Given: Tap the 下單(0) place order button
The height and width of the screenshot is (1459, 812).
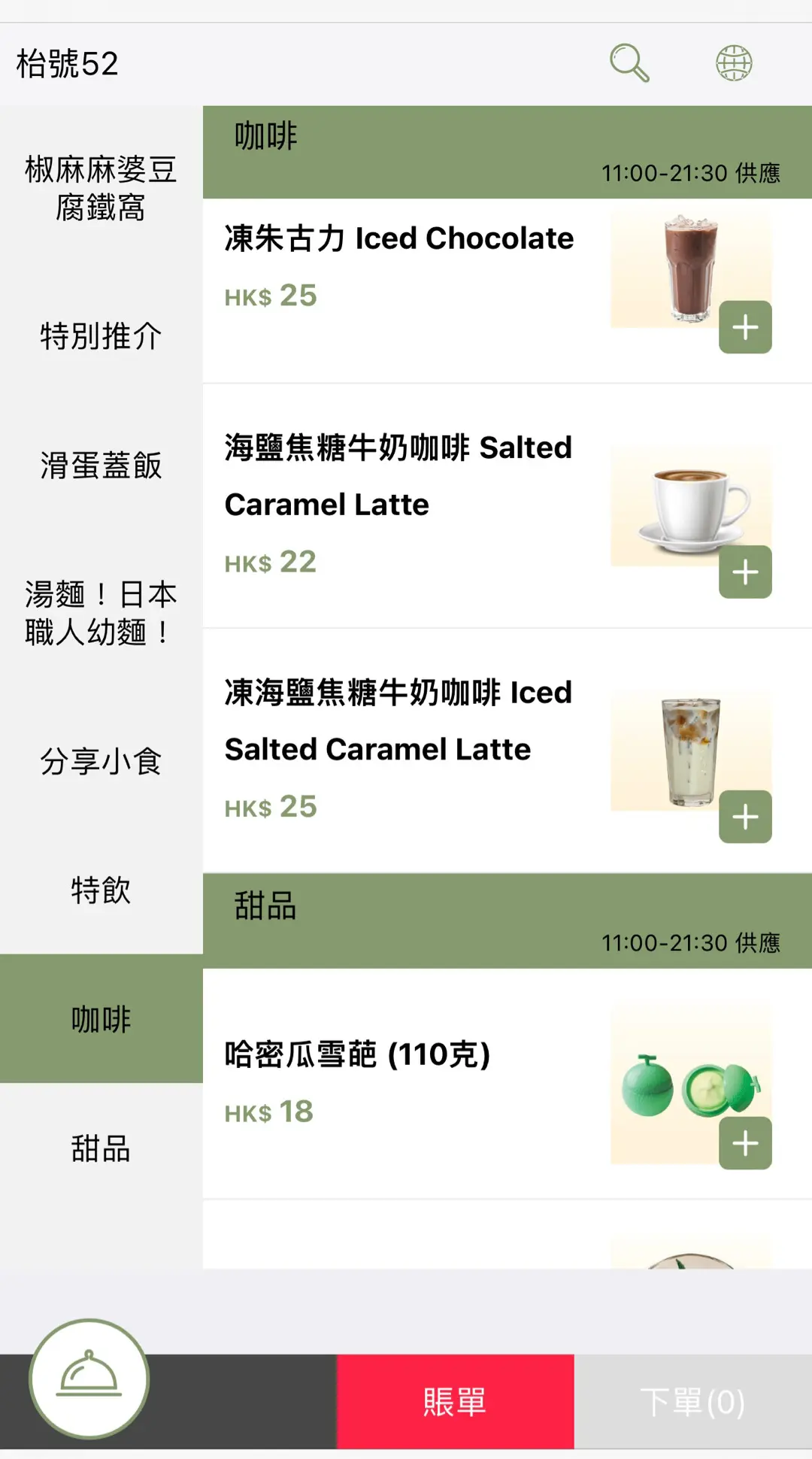Looking at the screenshot, I should click(x=692, y=1402).
